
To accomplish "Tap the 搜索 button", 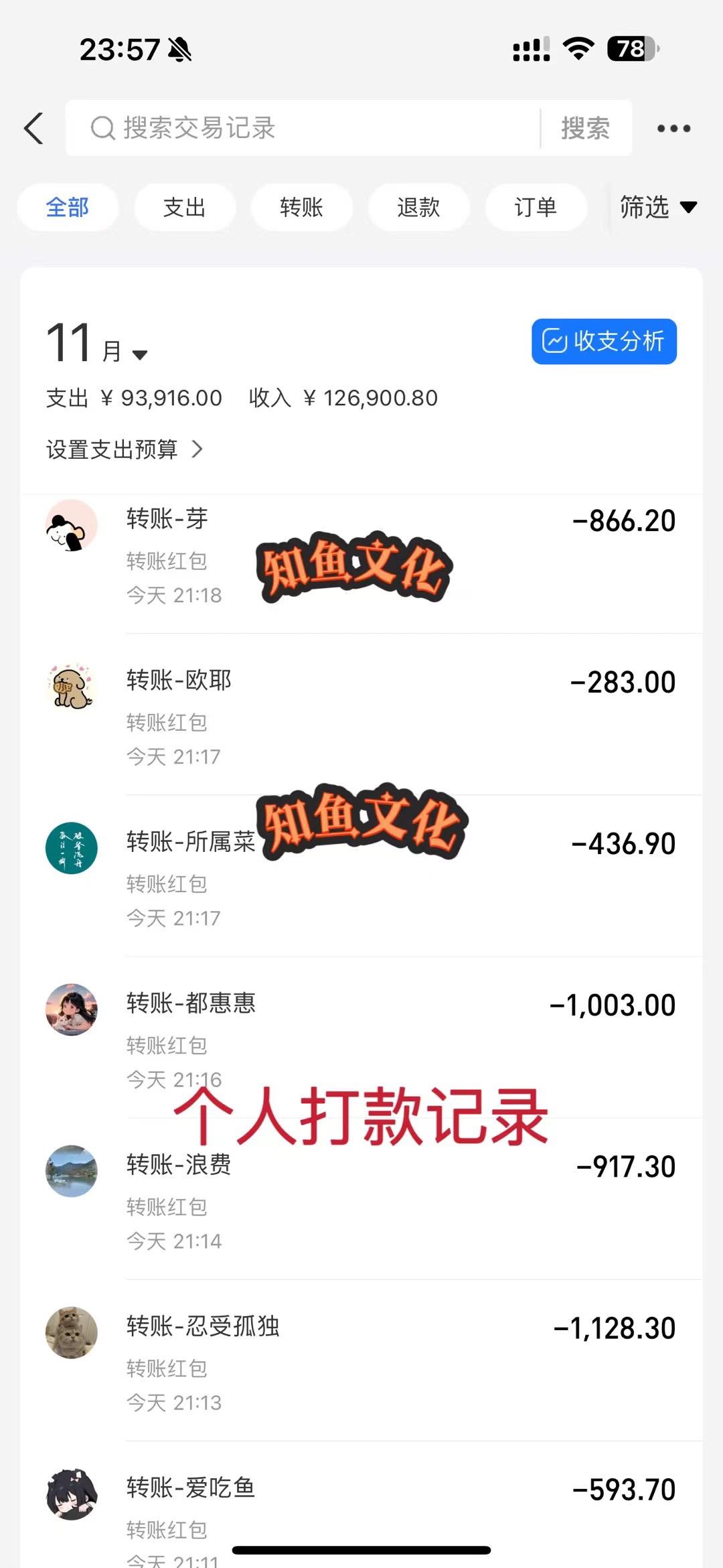I will tap(585, 128).
